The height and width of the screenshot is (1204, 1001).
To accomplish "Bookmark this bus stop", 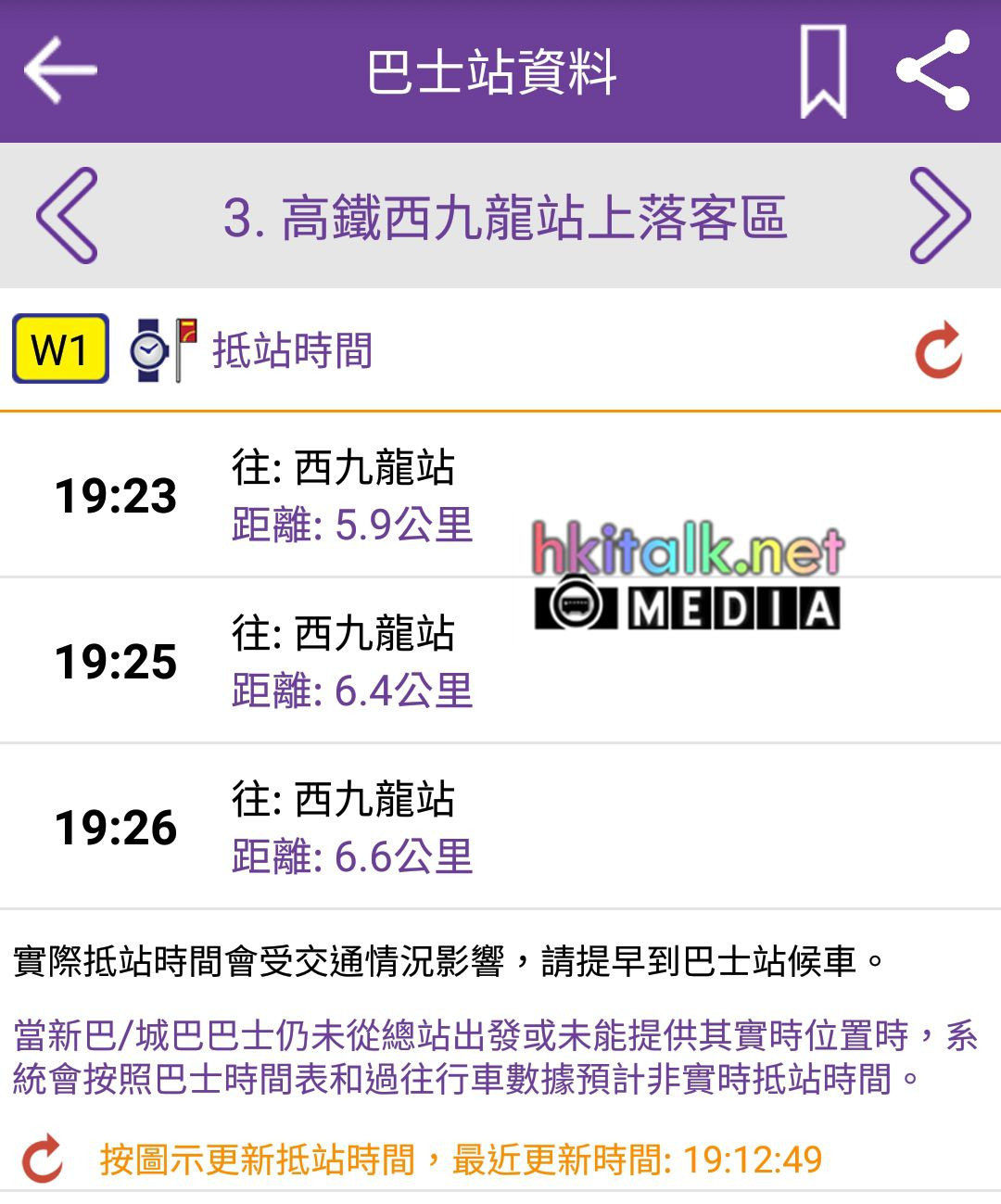I will pos(823,71).
